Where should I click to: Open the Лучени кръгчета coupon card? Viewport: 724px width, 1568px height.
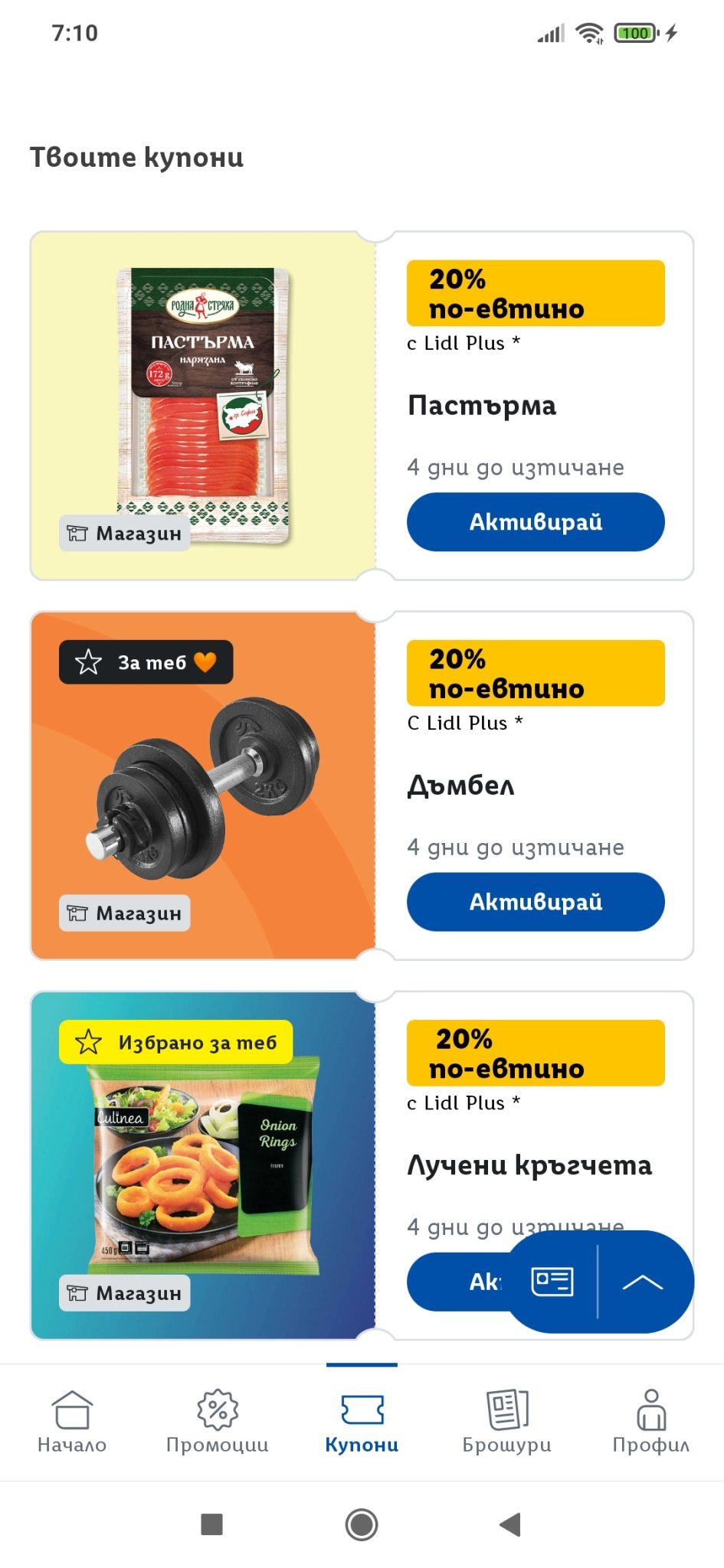[x=203, y=1165]
